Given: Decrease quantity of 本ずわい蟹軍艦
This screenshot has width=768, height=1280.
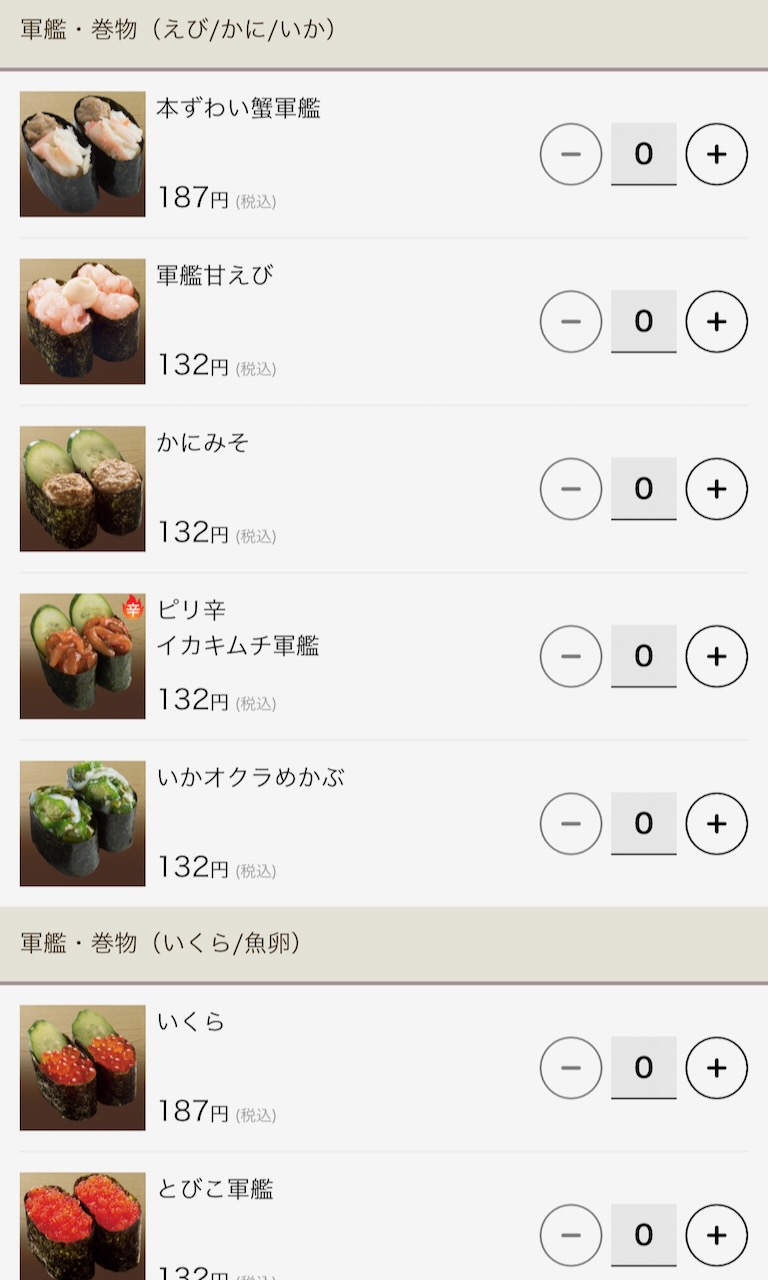Looking at the screenshot, I should tap(571, 154).
